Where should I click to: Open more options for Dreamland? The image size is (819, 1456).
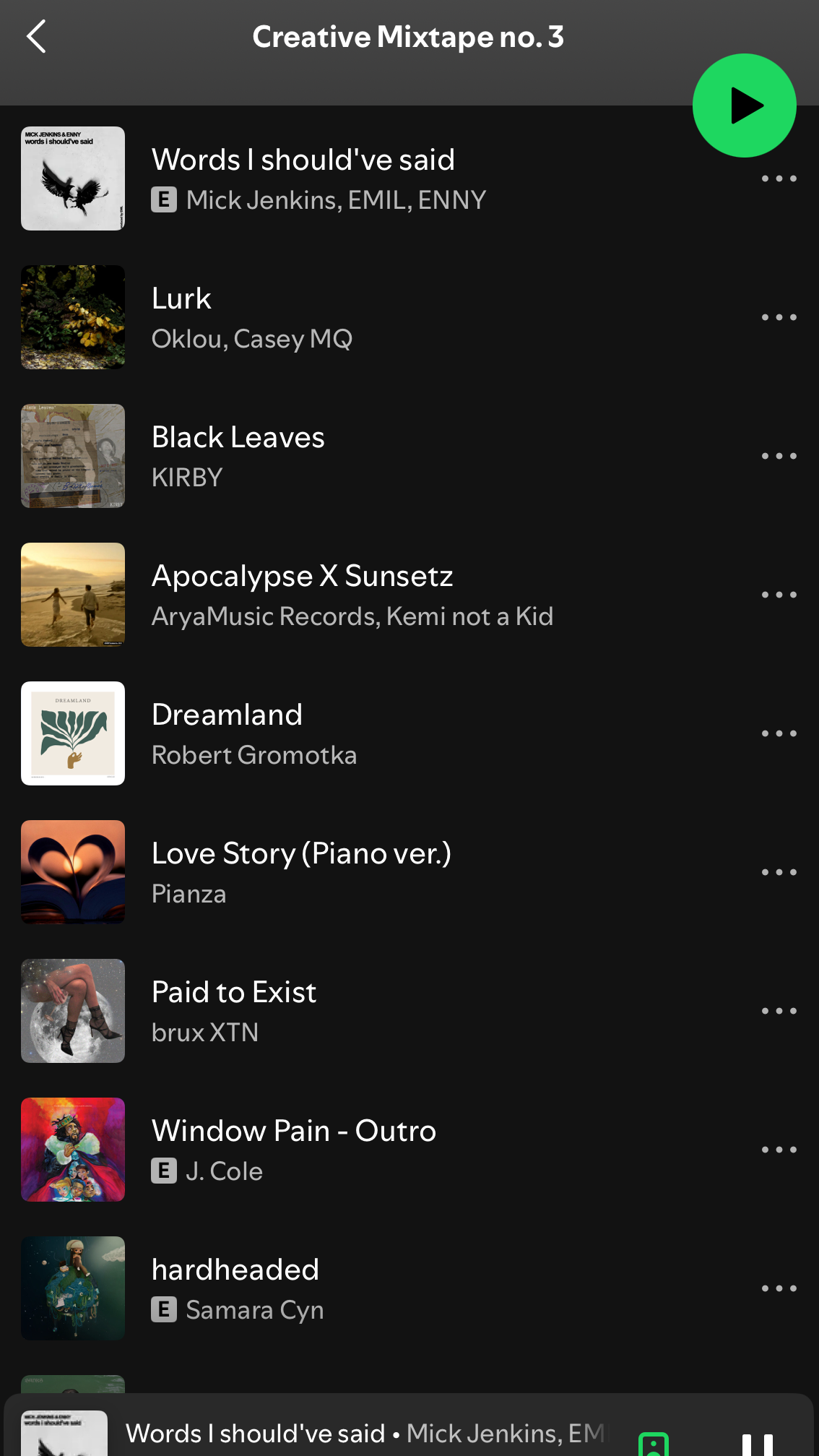point(779,733)
